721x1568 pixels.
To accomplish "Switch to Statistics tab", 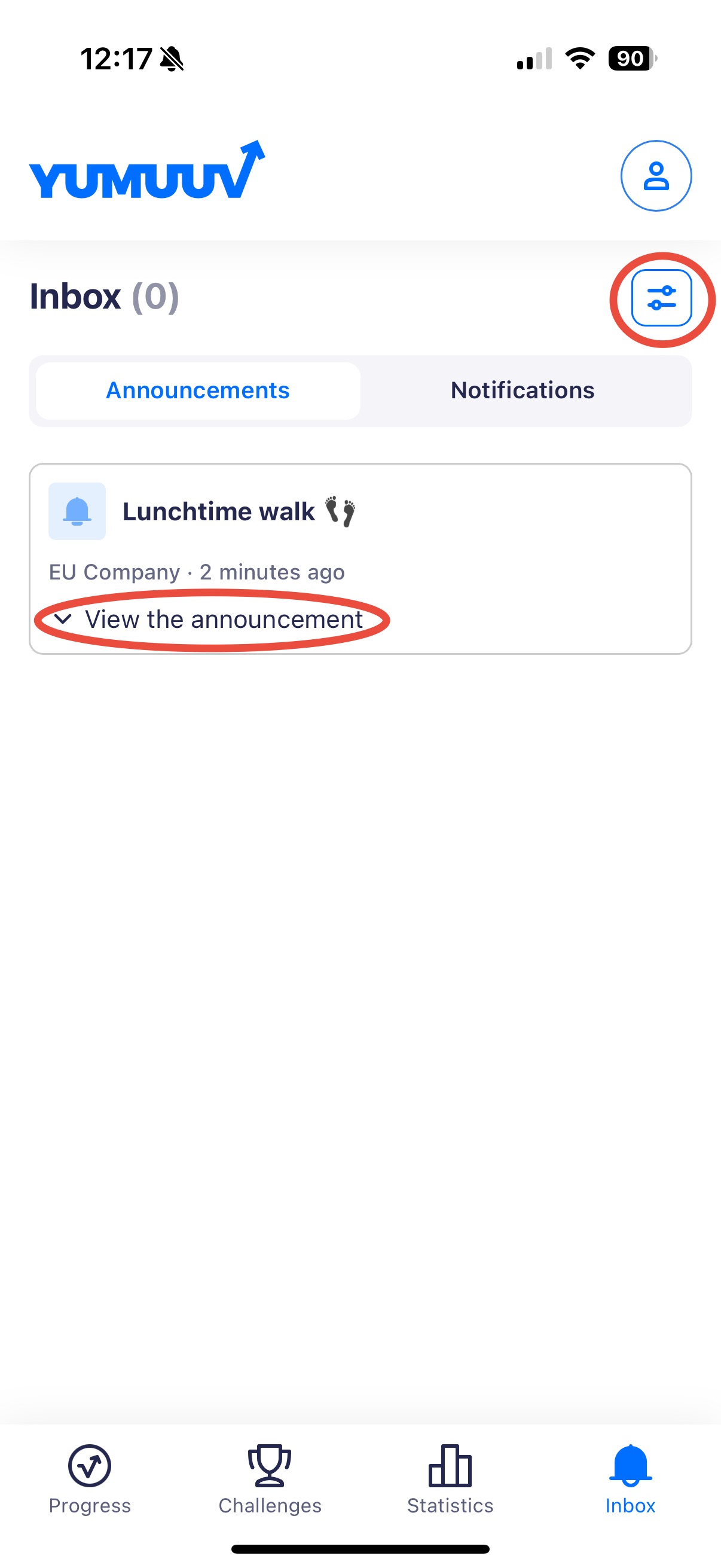I will [450, 1478].
